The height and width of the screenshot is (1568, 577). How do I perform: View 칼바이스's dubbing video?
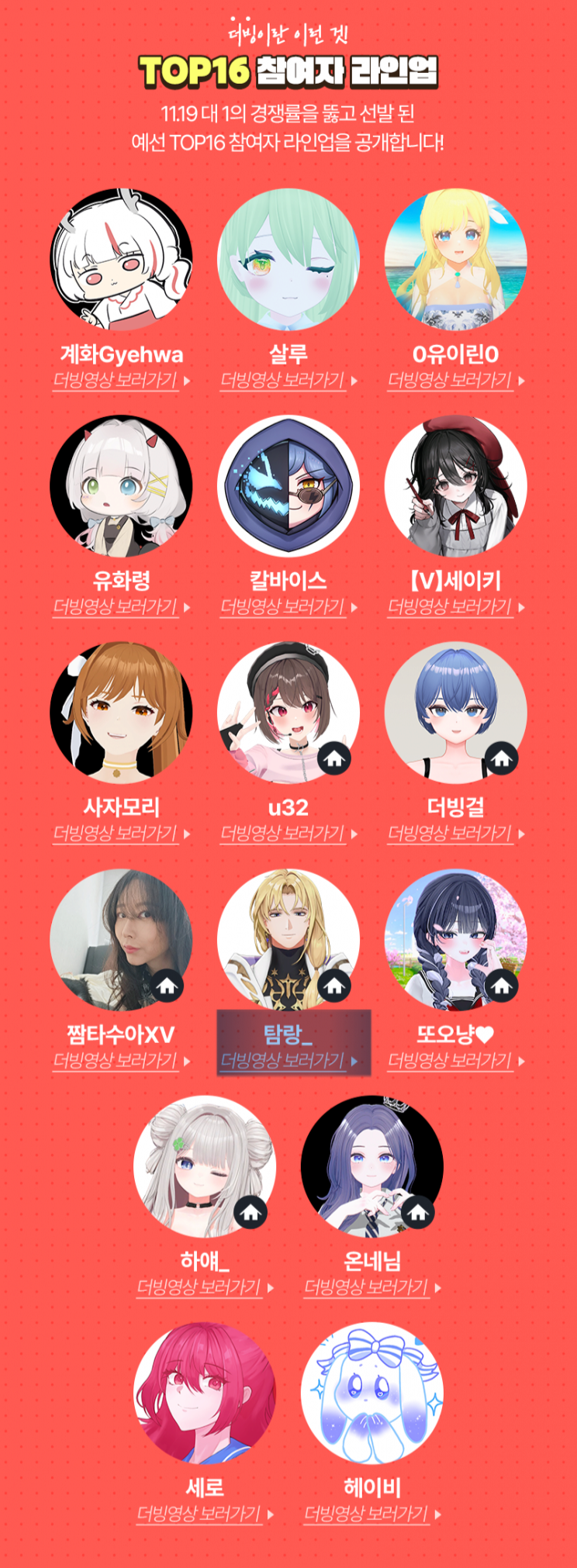288,607
